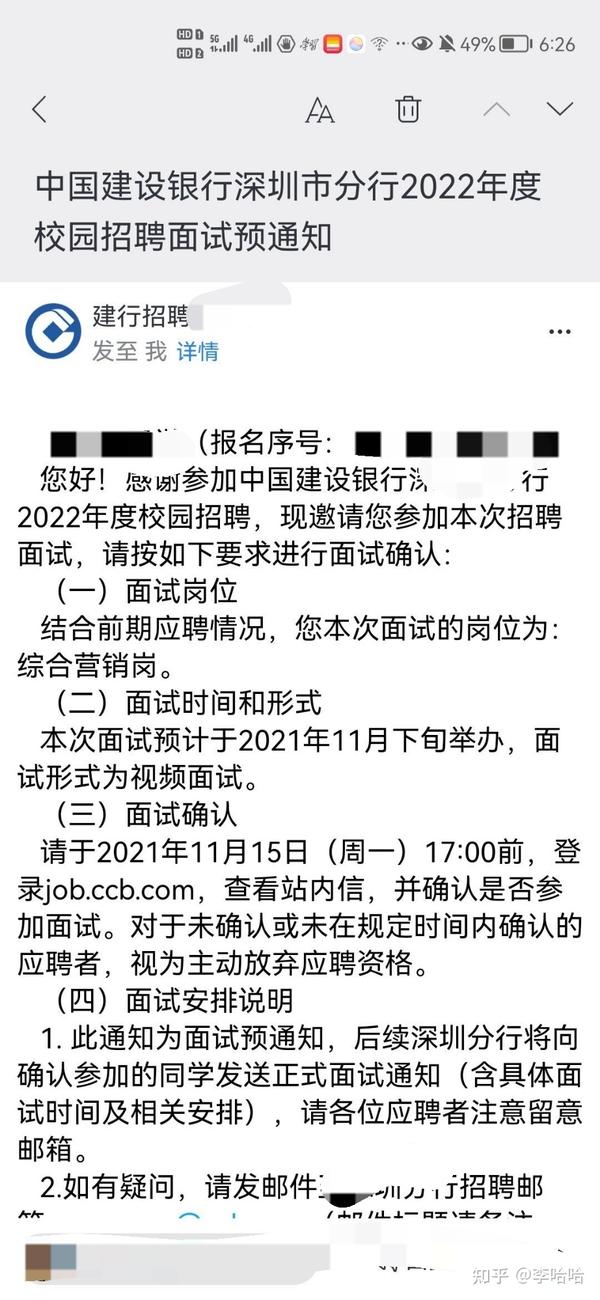
Task: Go back to the inbox
Action: pos(40,109)
